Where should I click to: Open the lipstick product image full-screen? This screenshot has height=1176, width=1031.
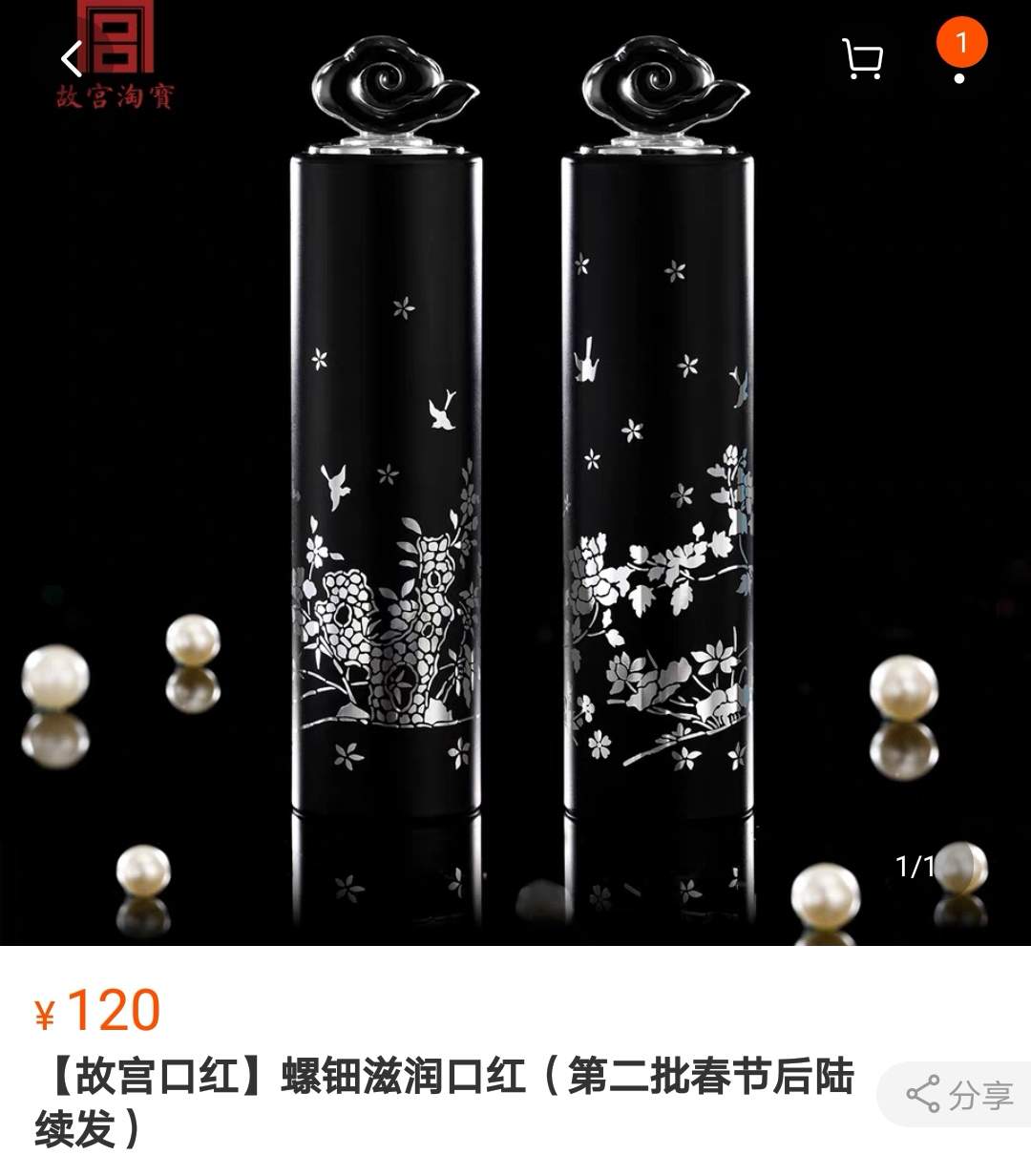515,472
